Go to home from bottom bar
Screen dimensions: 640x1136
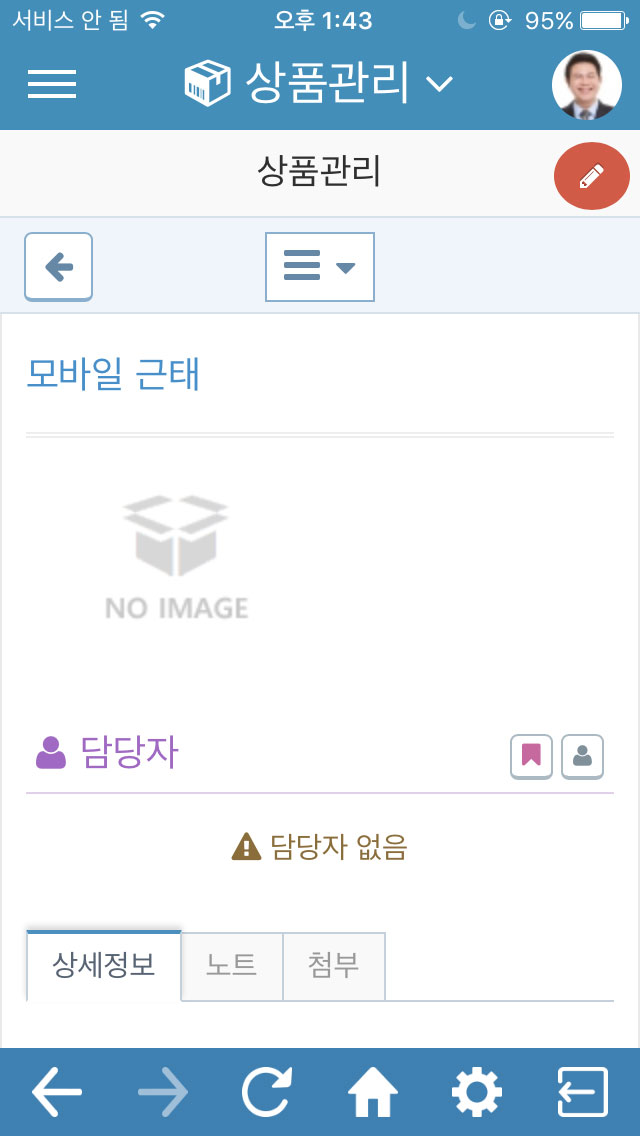coord(373,1091)
